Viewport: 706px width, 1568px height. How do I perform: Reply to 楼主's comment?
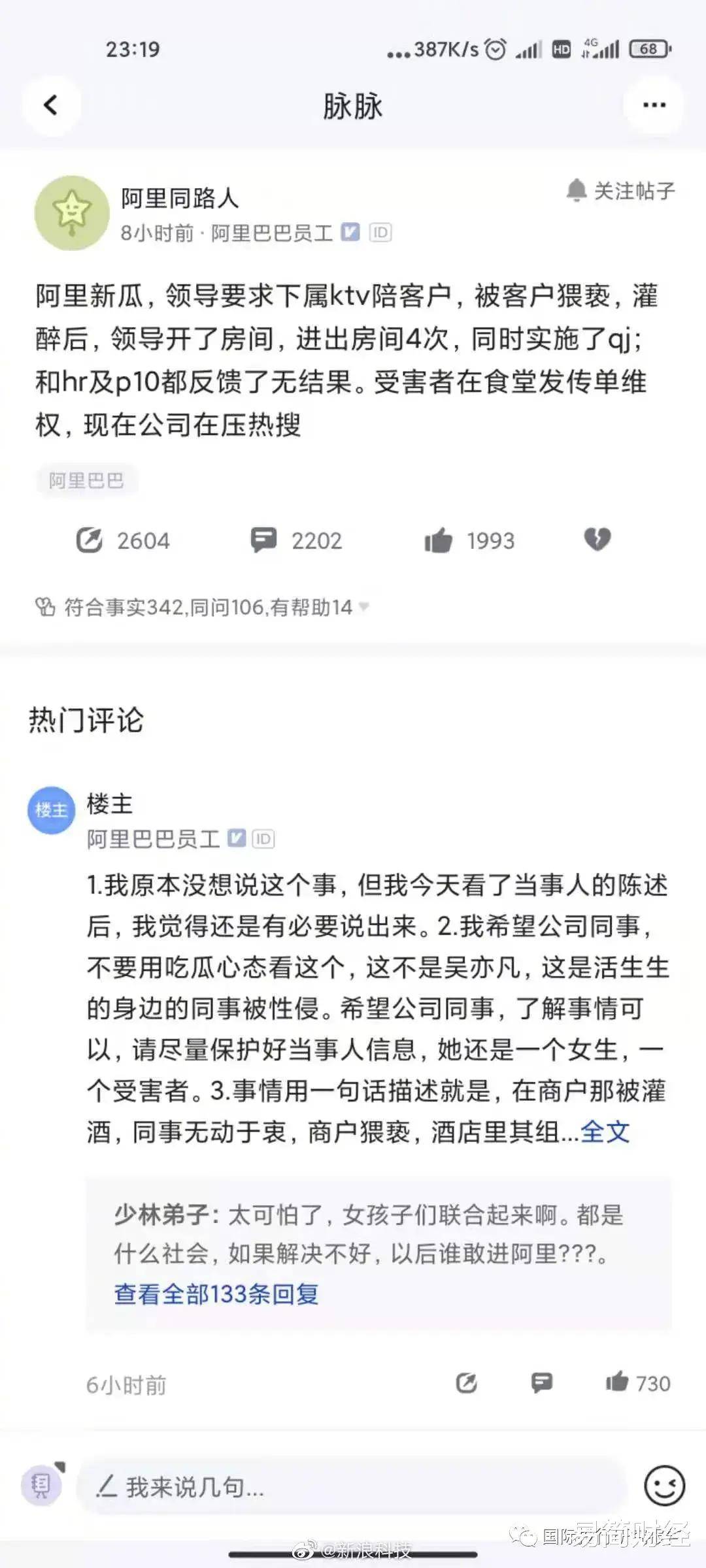coord(542,1383)
